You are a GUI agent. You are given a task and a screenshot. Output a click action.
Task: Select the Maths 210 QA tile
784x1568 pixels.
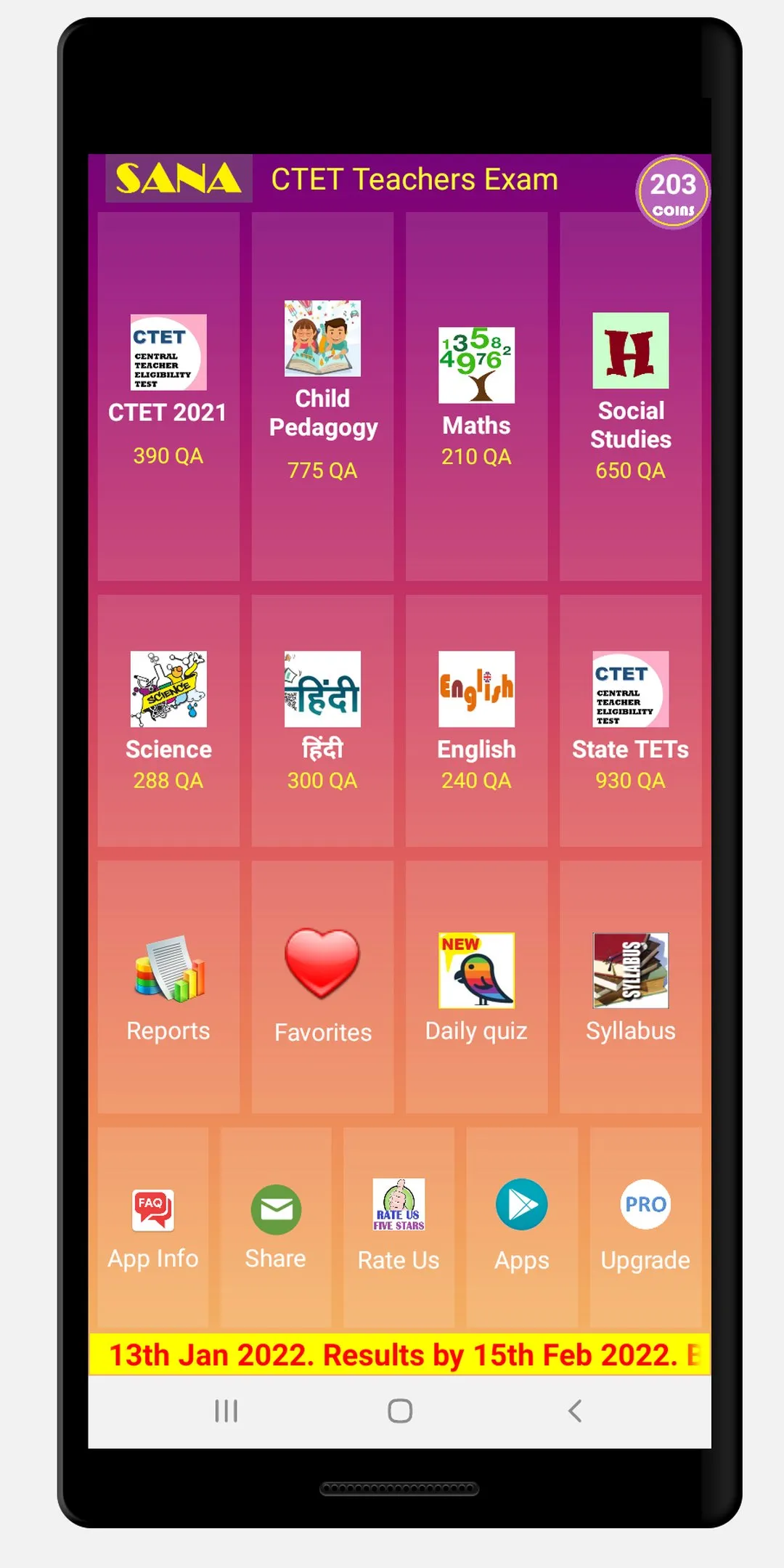(x=476, y=396)
